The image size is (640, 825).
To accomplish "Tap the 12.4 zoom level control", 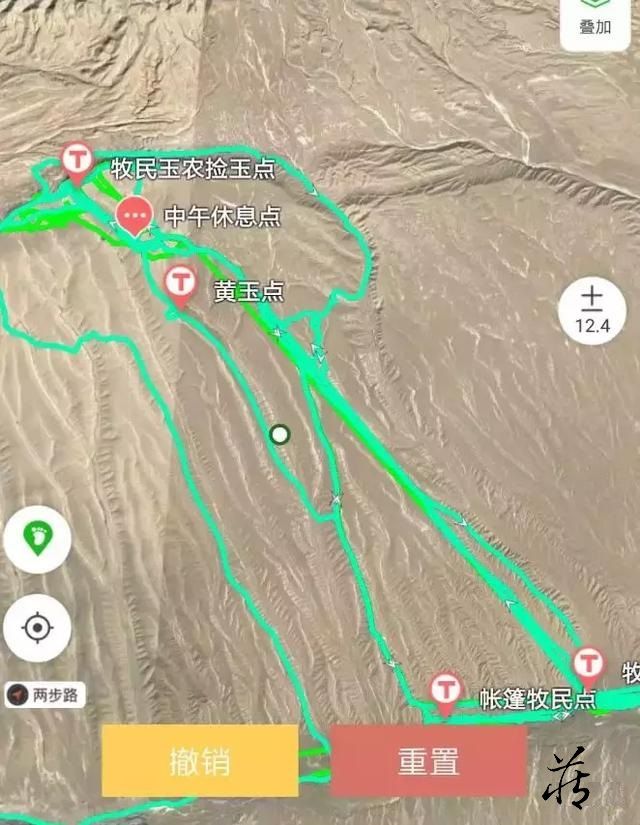I will 593,310.
